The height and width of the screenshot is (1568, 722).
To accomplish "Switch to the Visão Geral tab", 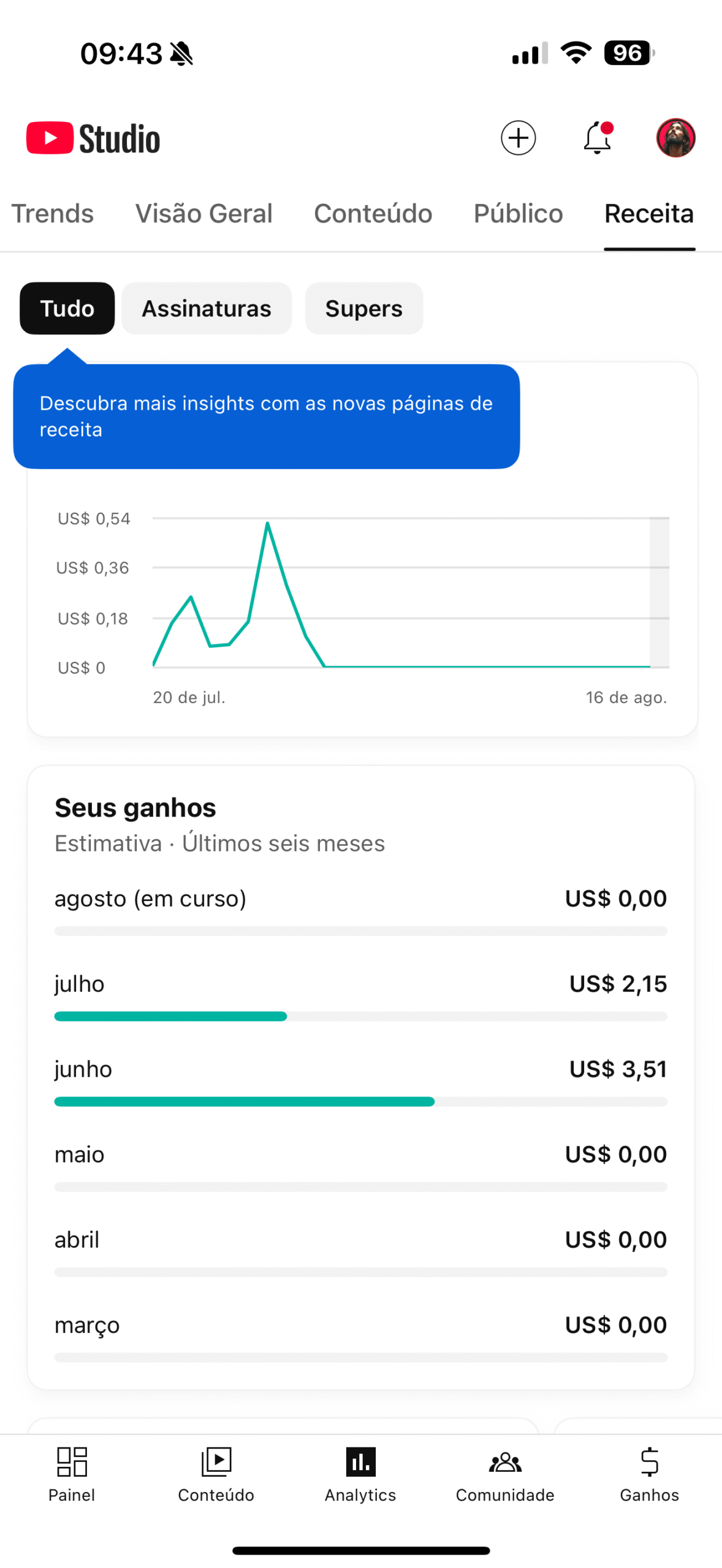I will click(203, 214).
